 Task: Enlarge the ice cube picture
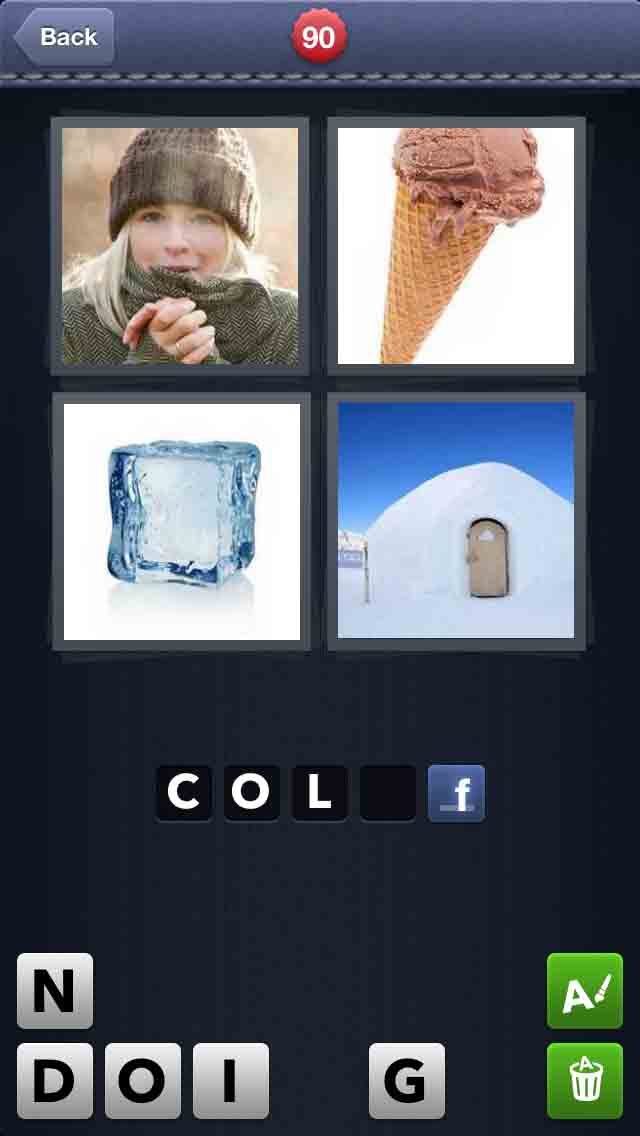coord(181,521)
